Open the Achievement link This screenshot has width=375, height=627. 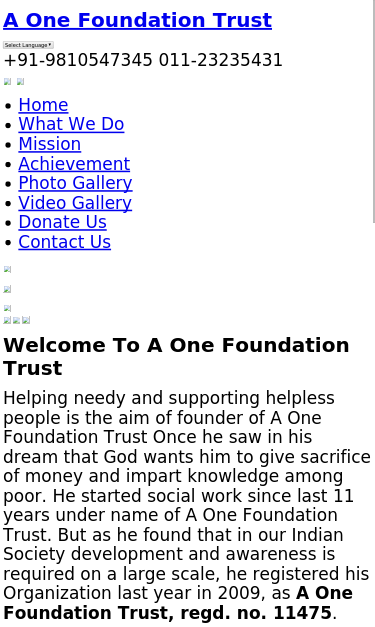tap(74, 164)
